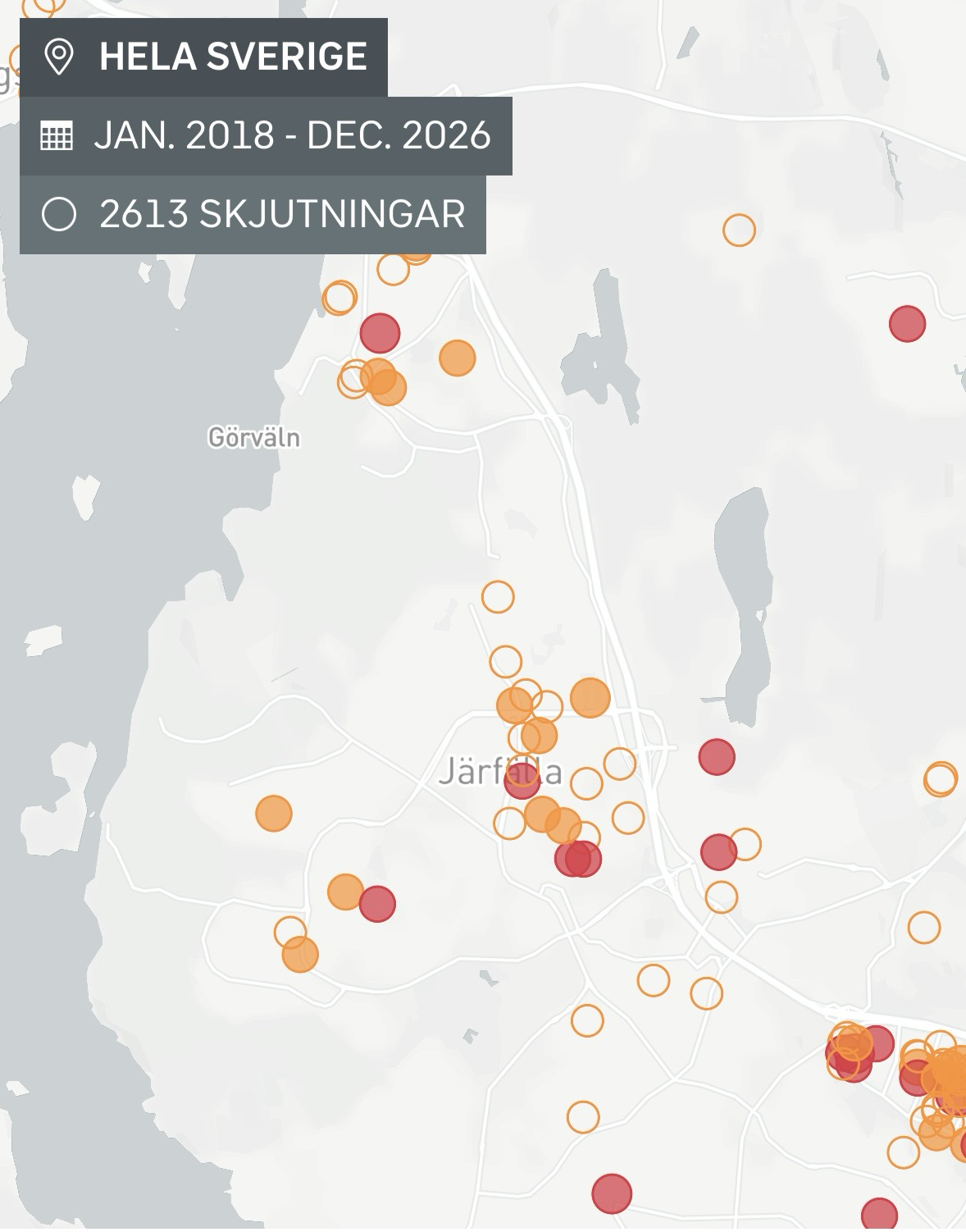The image size is (966, 1232).
Task: Open the Hela Sverige location selector
Action: [203, 57]
